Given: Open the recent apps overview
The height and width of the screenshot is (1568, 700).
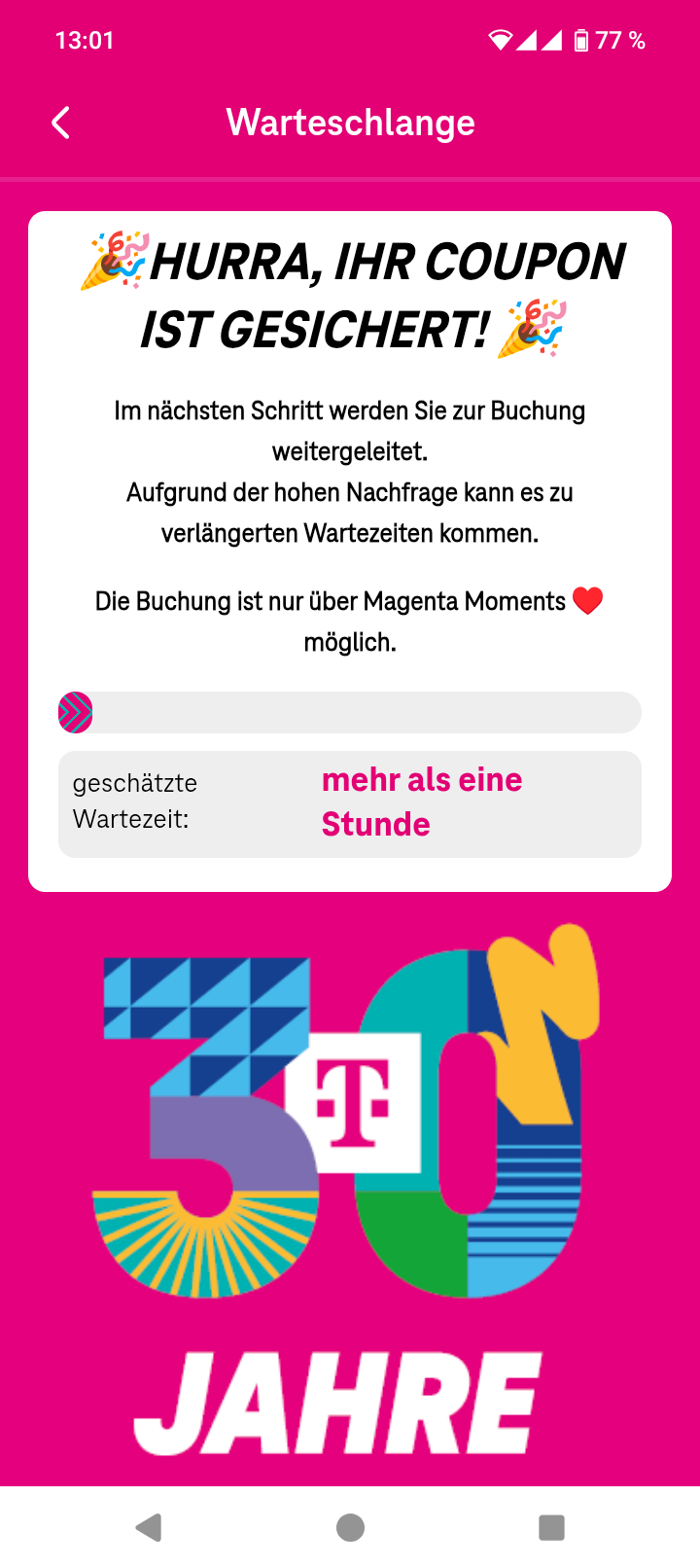Looking at the screenshot, I should click(551, 1527).
